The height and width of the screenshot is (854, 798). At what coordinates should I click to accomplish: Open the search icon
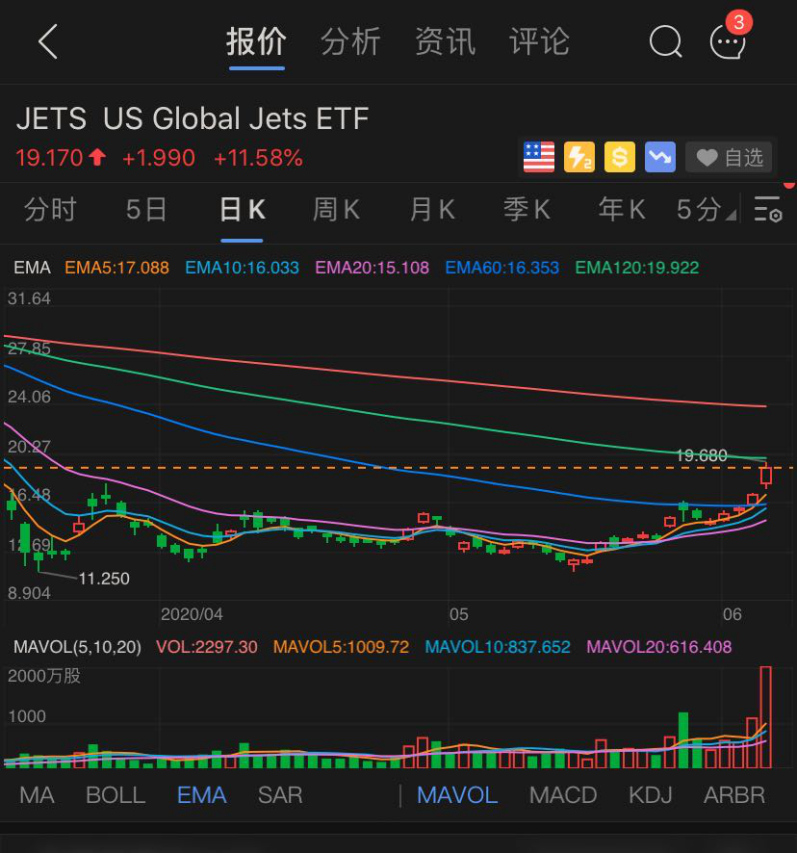pyautogui.click(x=665, y=42)
